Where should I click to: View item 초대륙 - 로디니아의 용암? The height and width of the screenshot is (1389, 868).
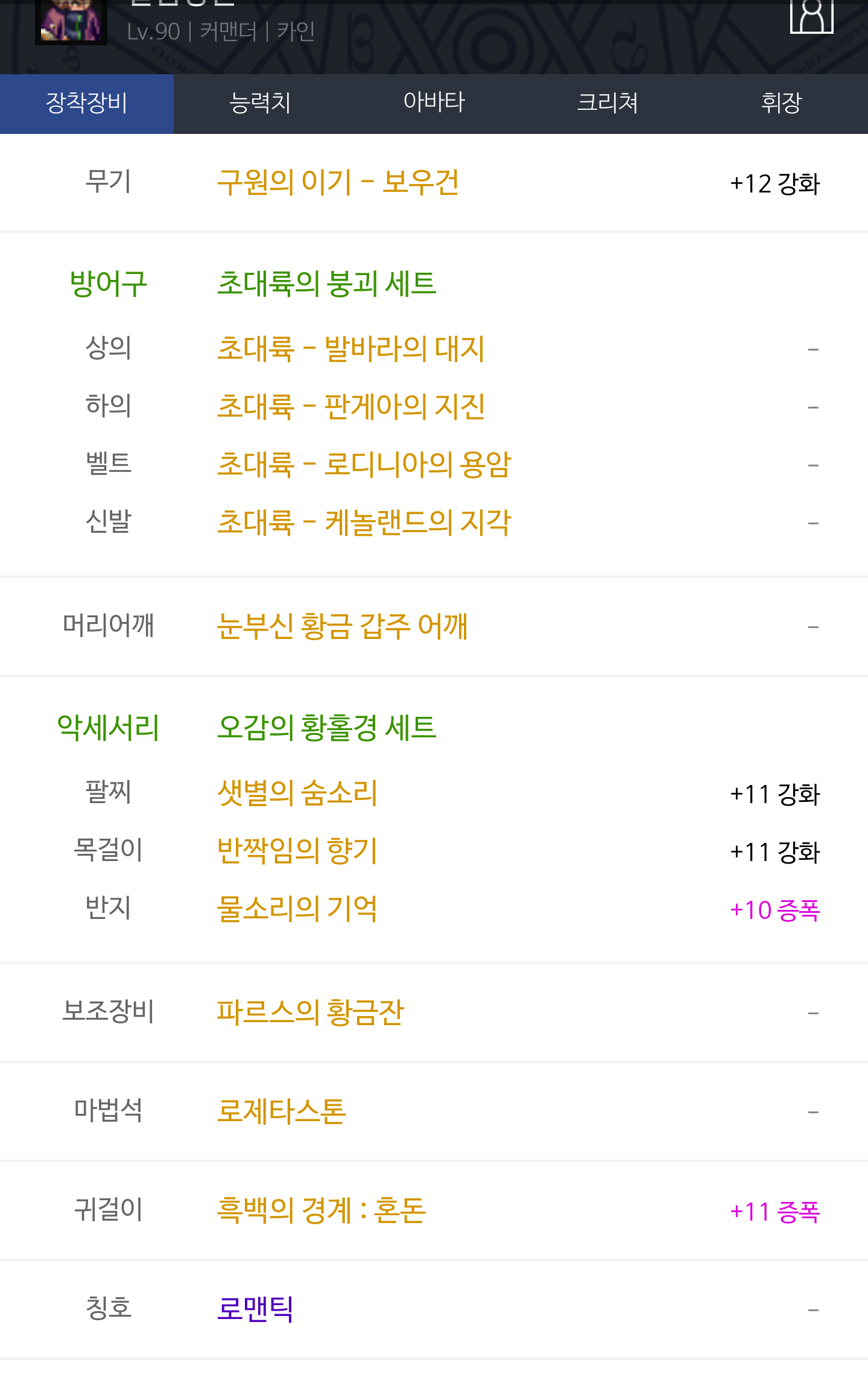tap(364, 465)
